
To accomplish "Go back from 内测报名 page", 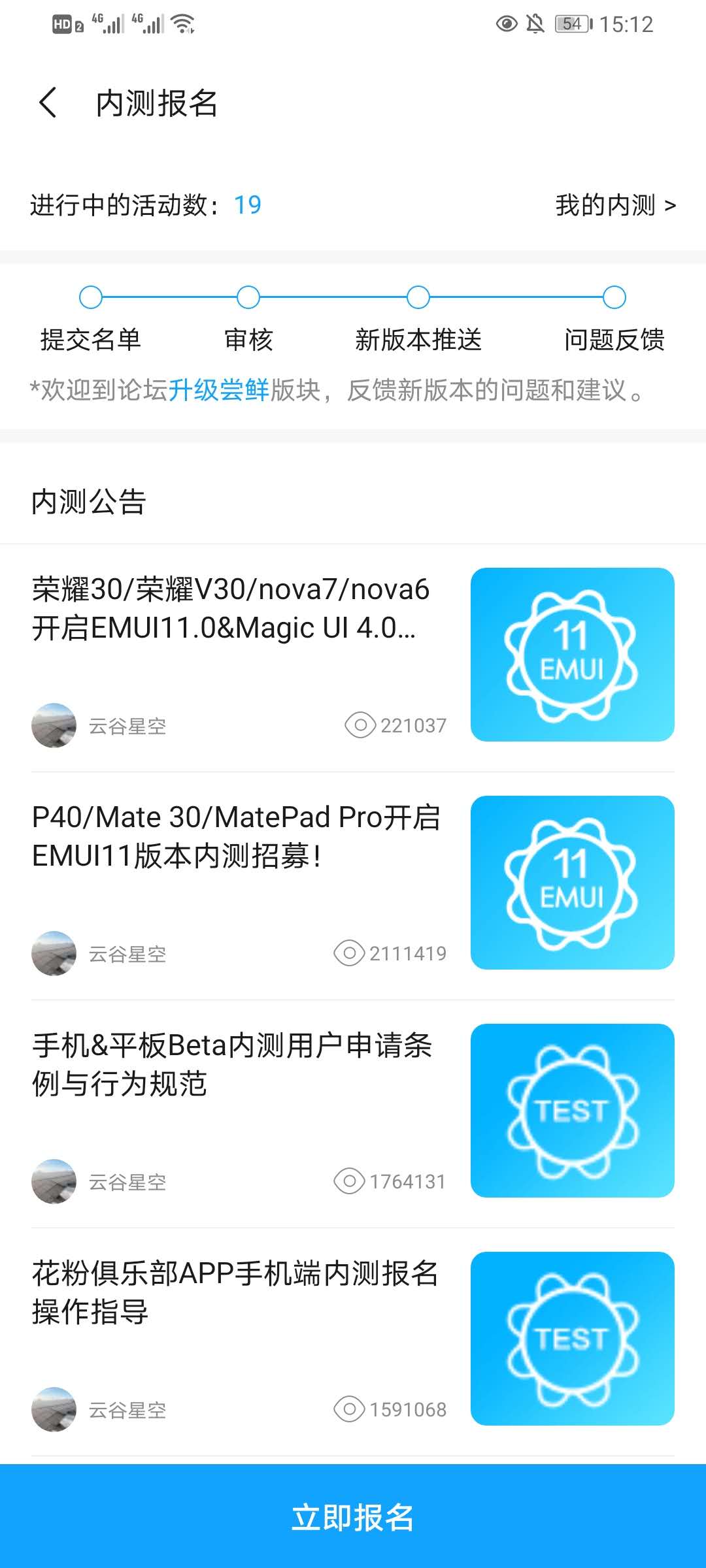I will click(48, 103).
